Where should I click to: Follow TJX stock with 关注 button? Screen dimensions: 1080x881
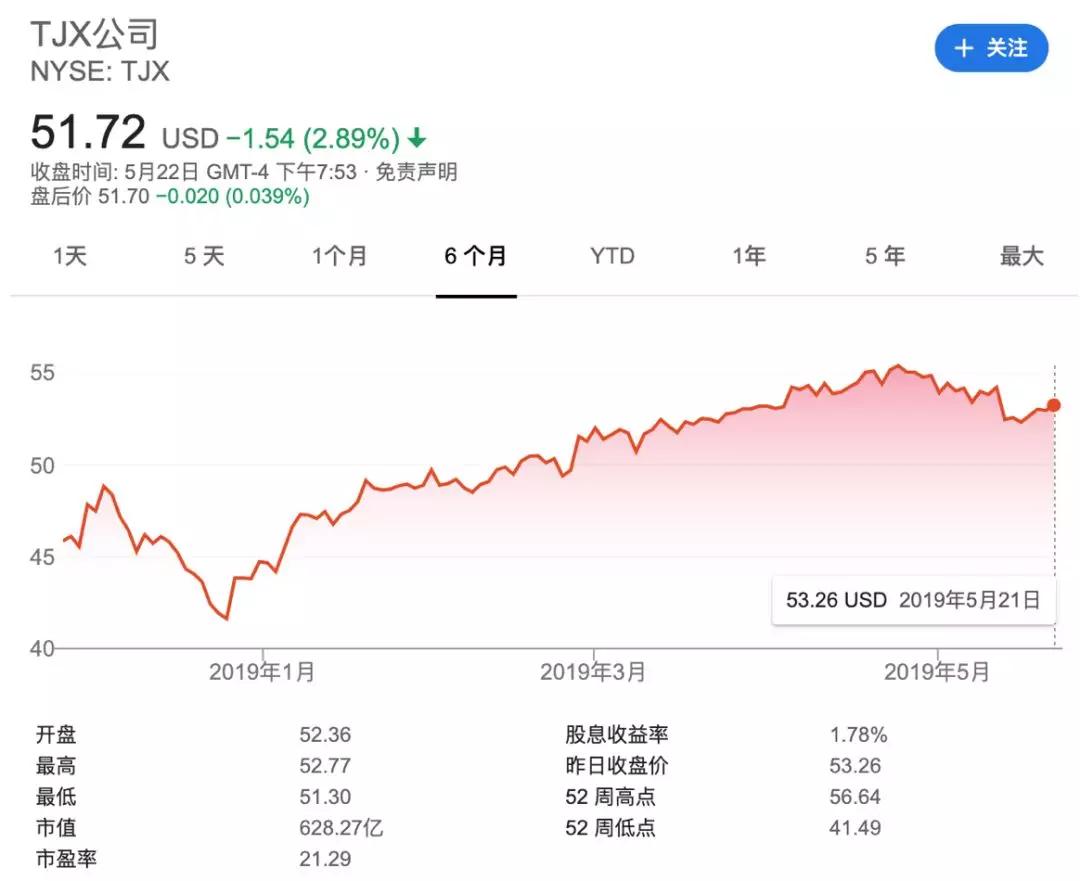click(991, 48)
